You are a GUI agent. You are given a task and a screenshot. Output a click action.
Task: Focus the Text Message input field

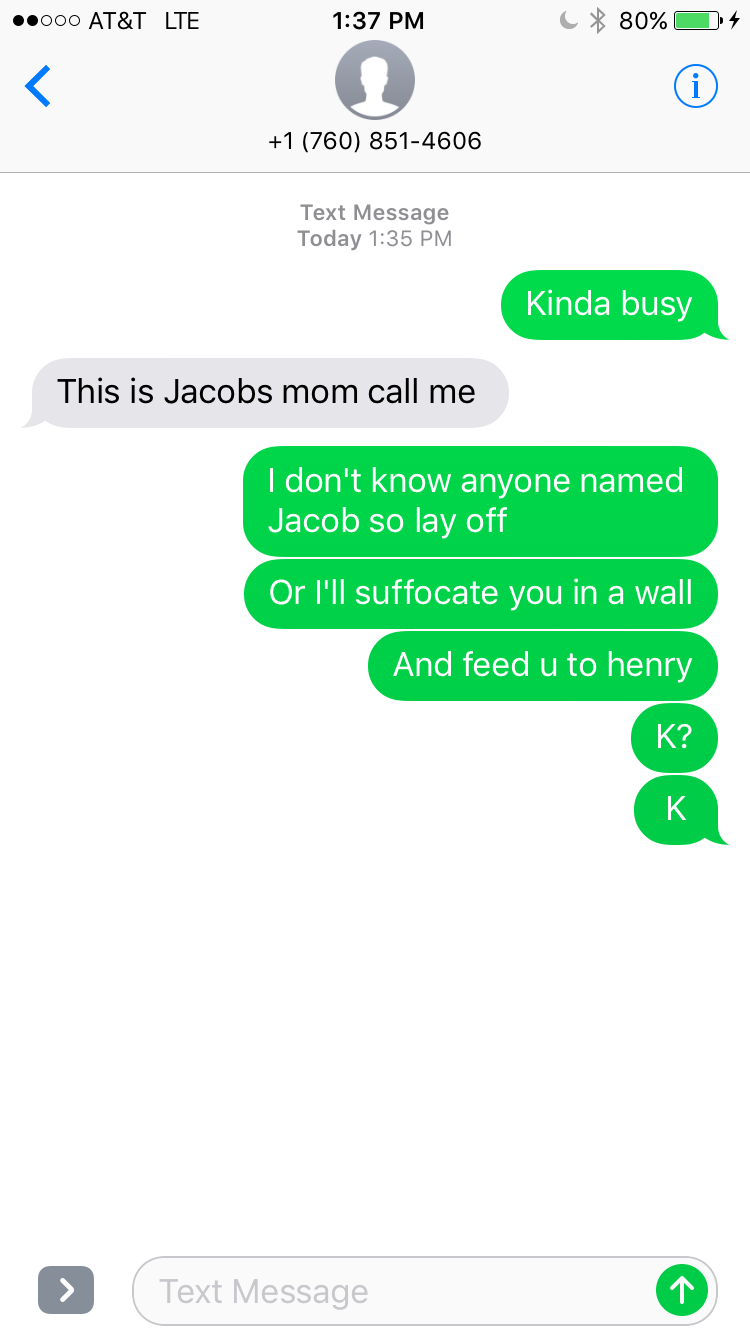click(395, 1291)
